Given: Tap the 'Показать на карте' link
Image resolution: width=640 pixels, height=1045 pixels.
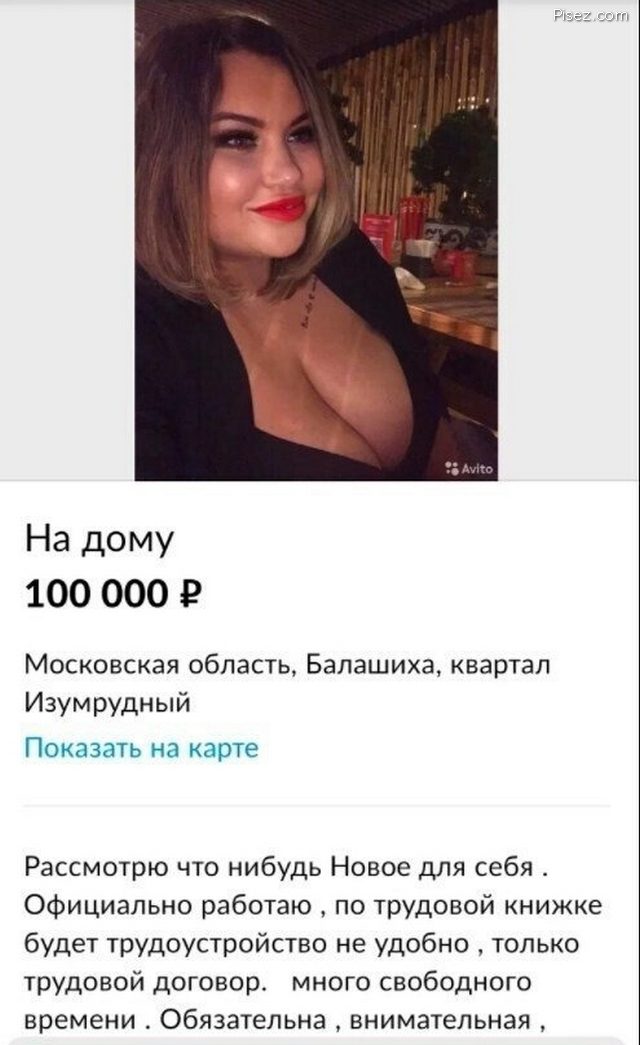Looking at the screenshot, I should coord(140,747).
